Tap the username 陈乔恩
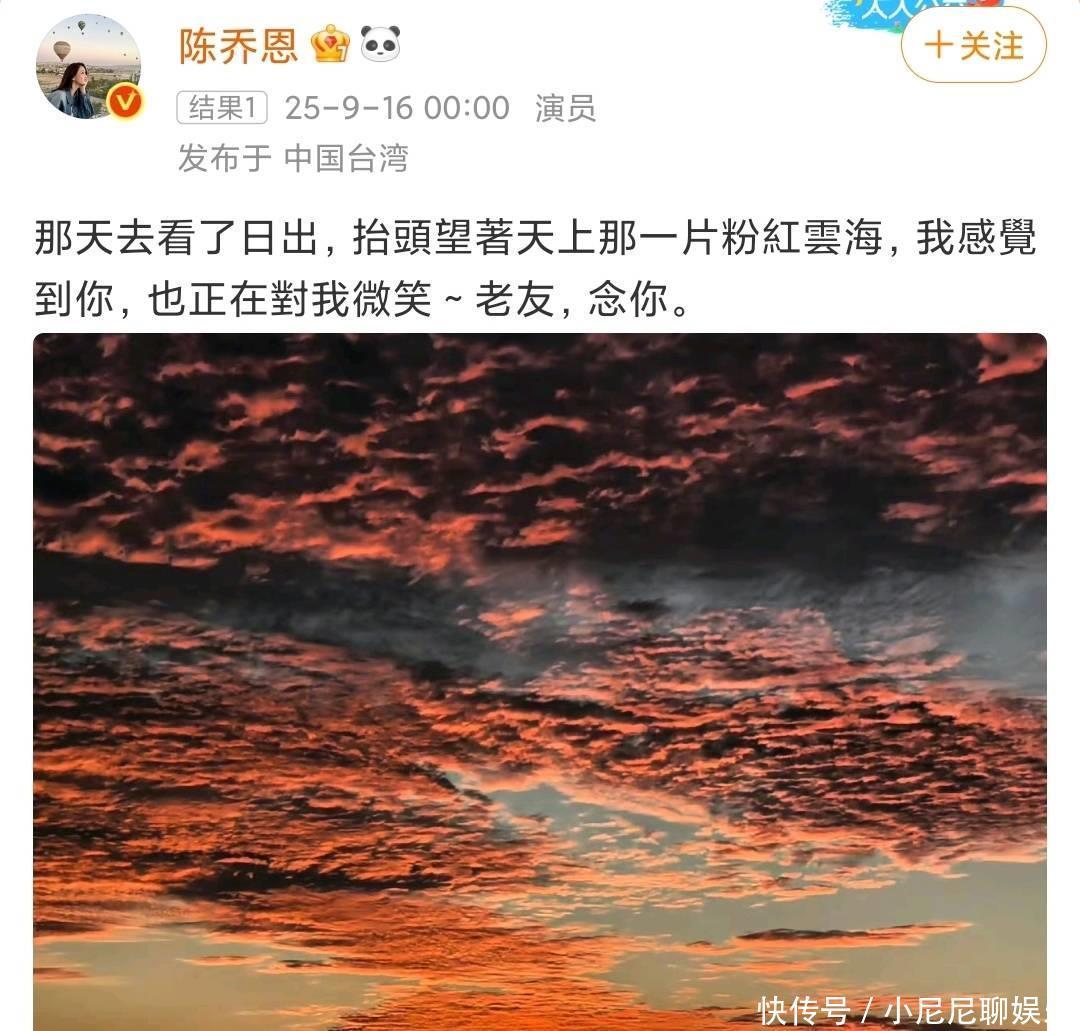Screen dimensions: 1080x1031 point(240,45)
